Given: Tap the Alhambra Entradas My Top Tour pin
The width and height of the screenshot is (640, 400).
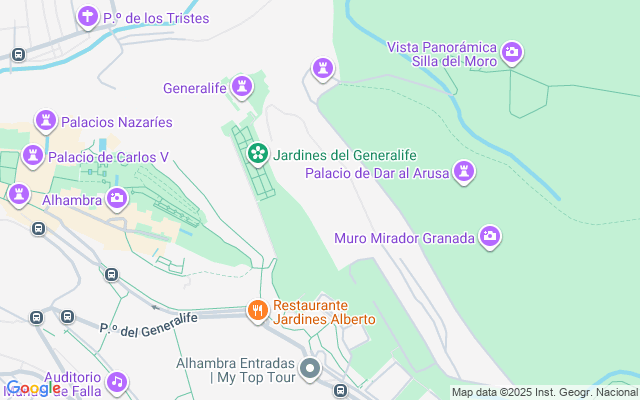Looking at the screenshot, I should click(310, 369).
